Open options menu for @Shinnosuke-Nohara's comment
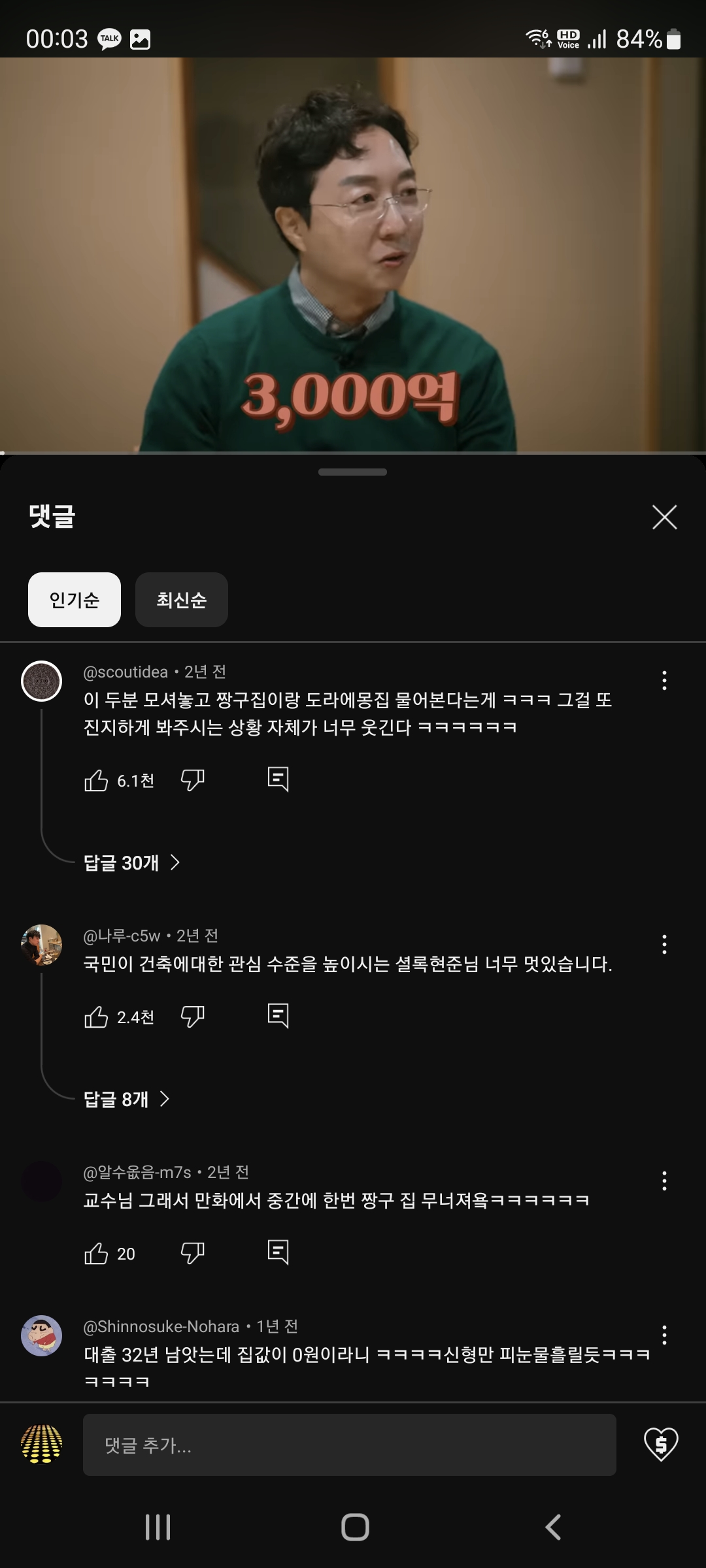 tap(664, 1335)
